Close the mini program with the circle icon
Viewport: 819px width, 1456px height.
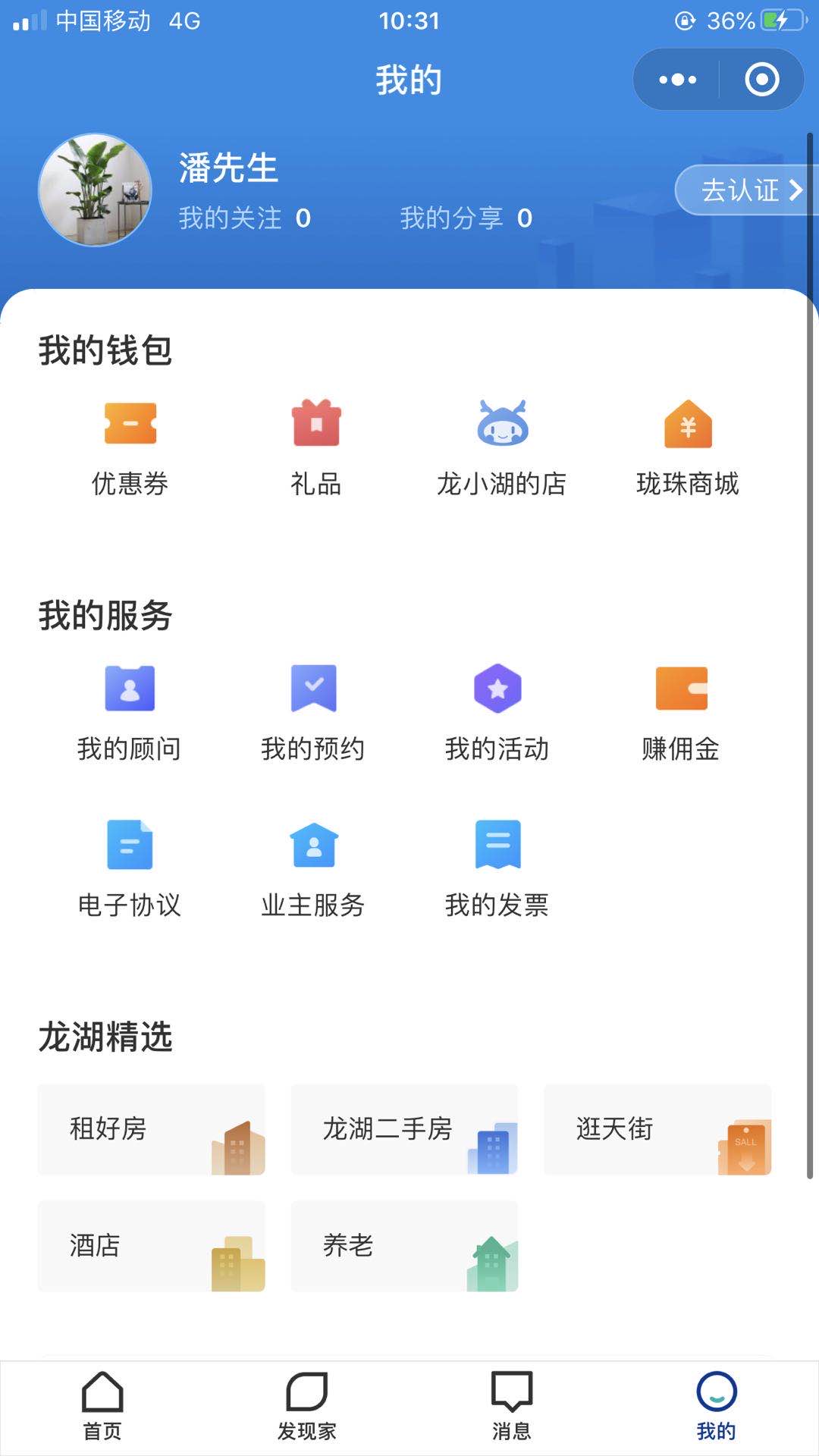click(761, 80)
